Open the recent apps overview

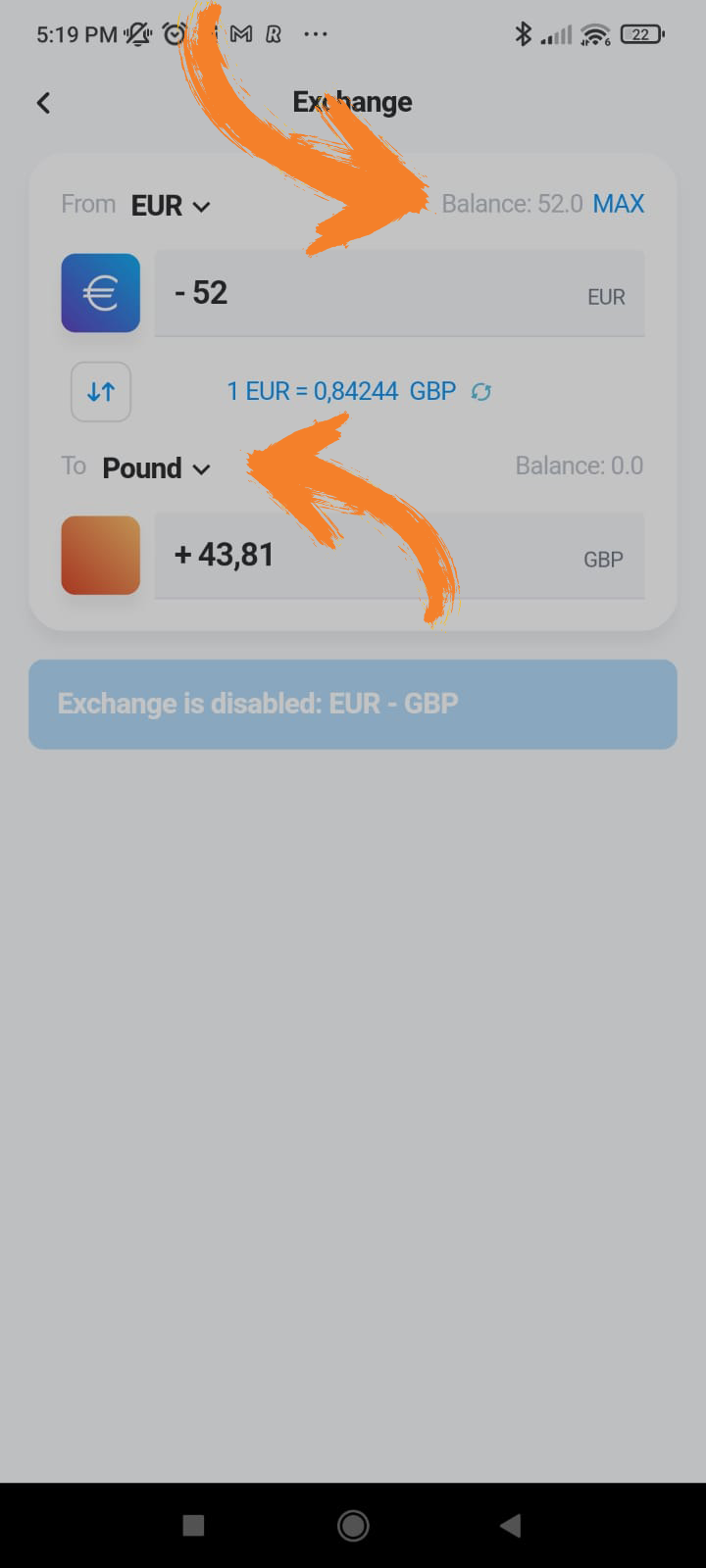point(194,1525)
